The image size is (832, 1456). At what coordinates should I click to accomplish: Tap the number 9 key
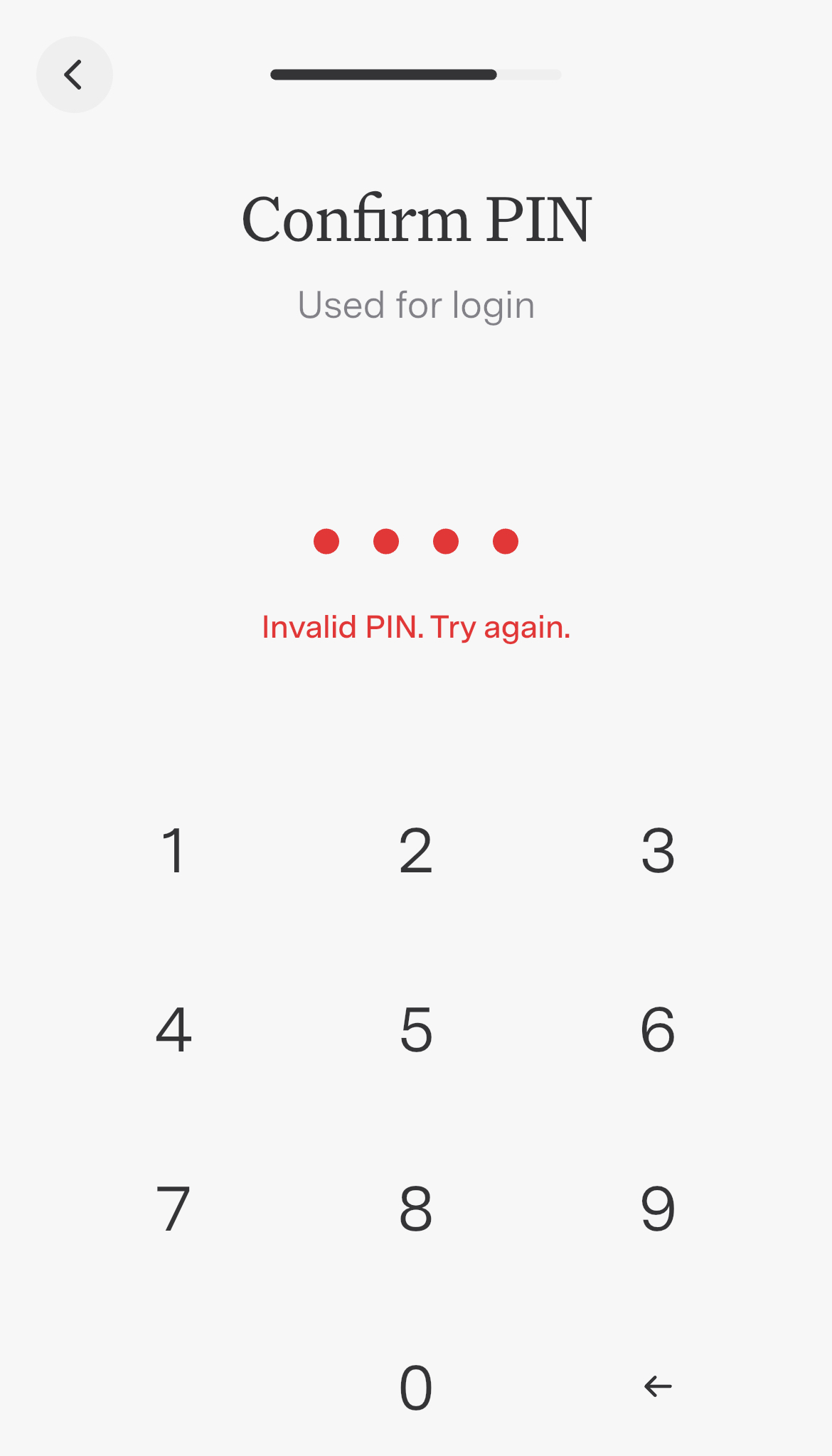tap(658, 1209)
